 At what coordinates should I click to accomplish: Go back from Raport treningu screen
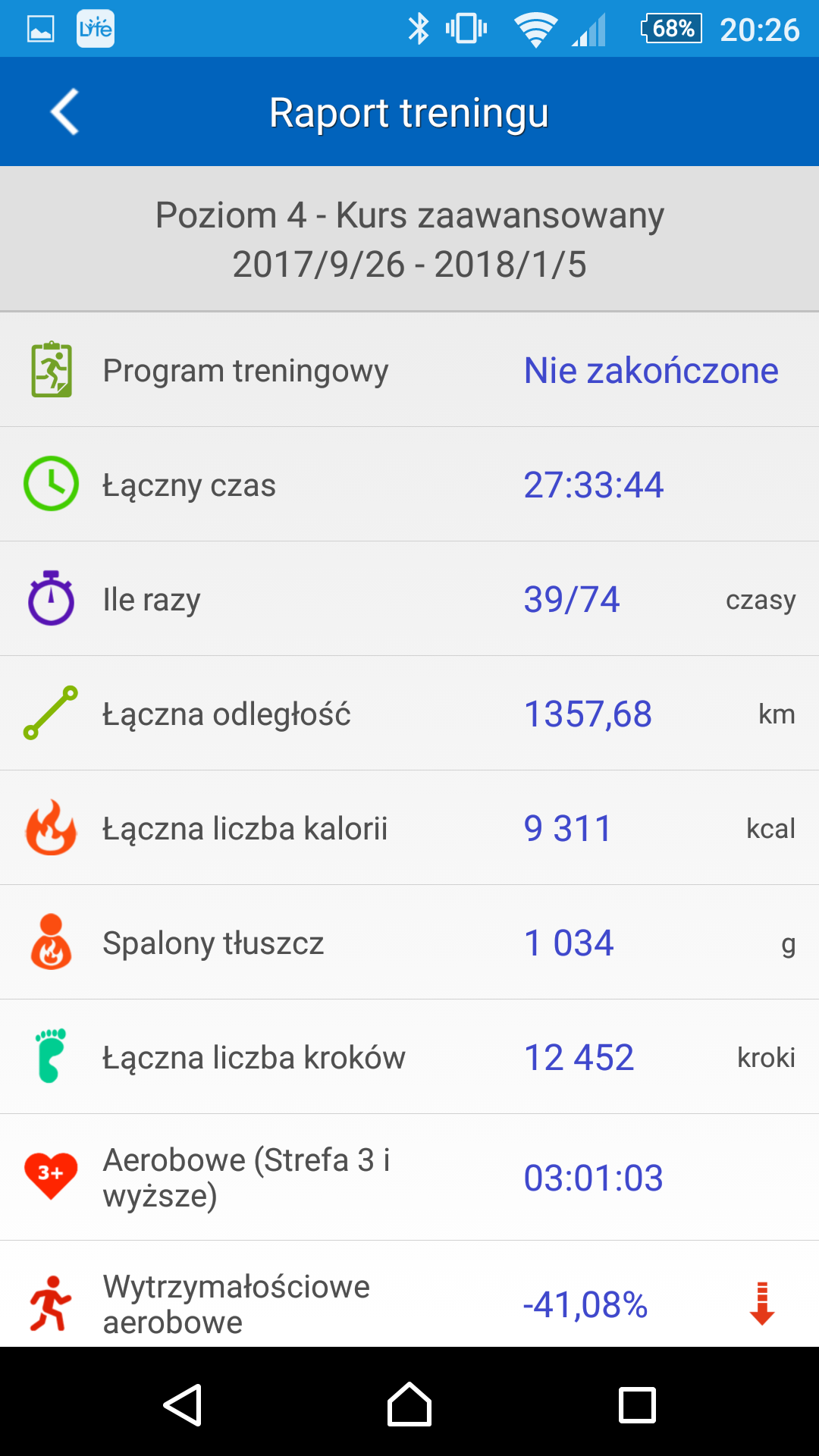tap(64, 112)
